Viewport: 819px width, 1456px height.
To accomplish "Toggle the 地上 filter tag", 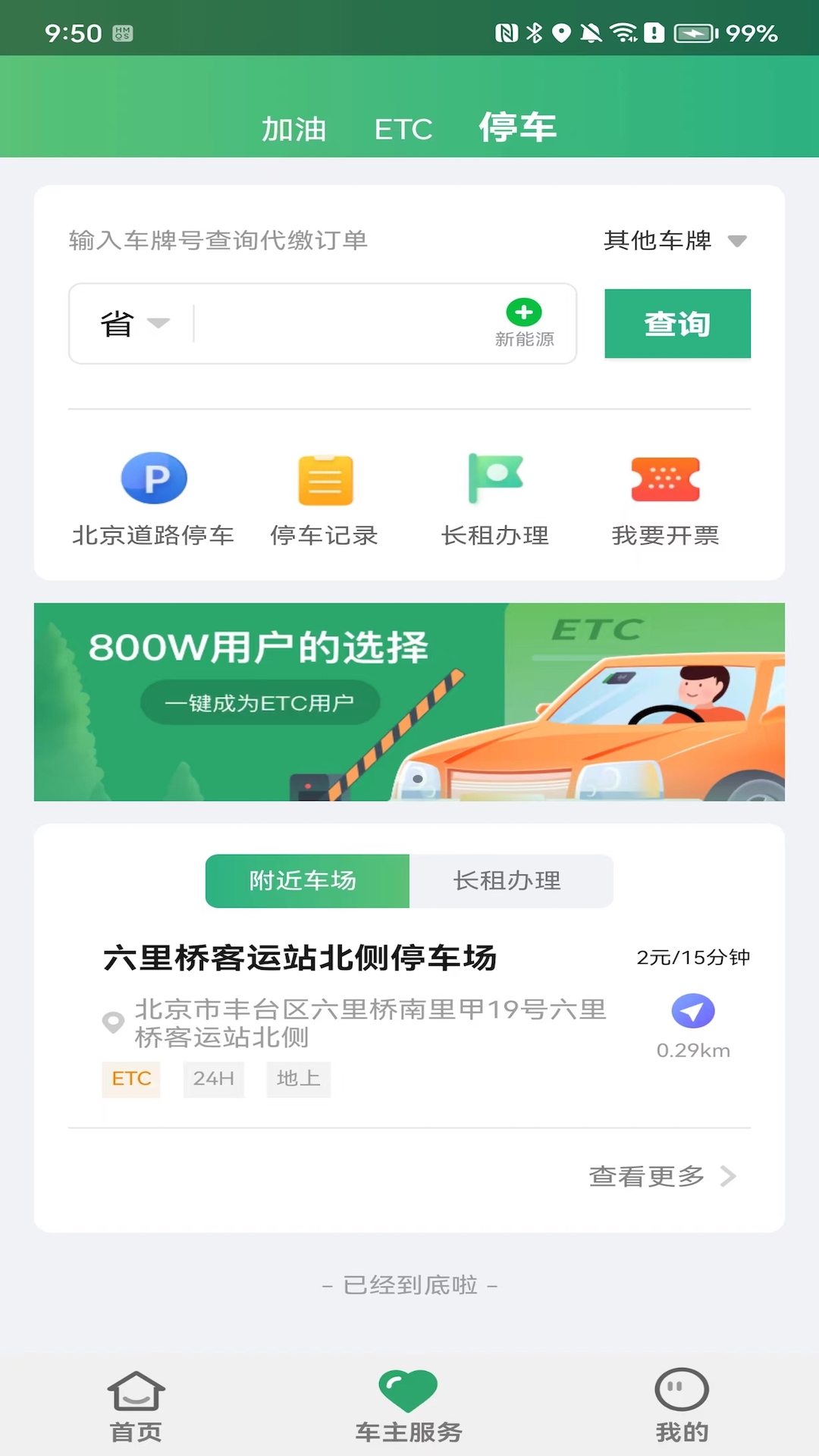I will pyautogui.click(x=298, y=1079).
